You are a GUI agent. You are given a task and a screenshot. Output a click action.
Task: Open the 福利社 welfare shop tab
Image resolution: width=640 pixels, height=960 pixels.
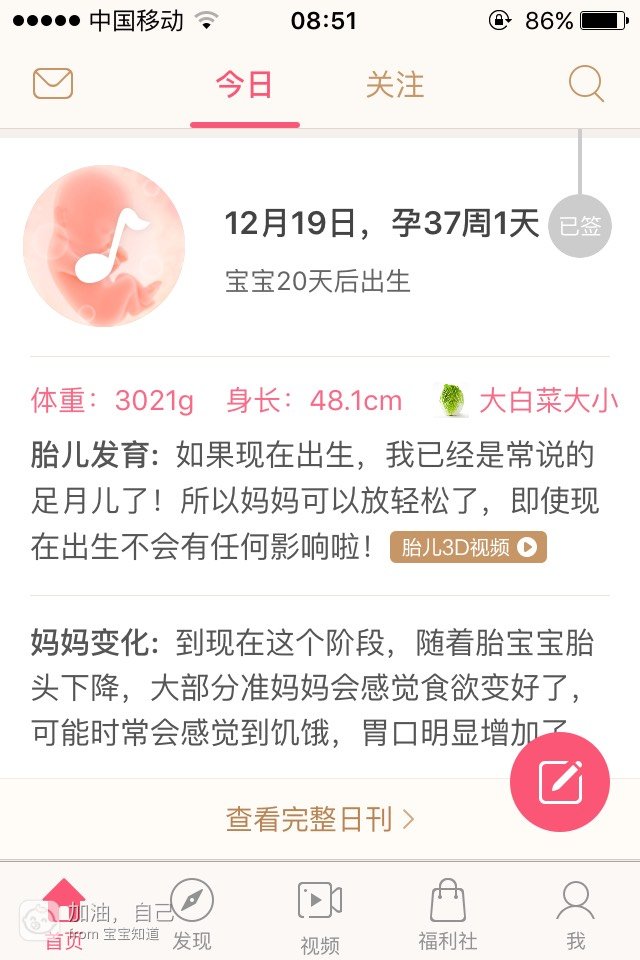(447, 912)
